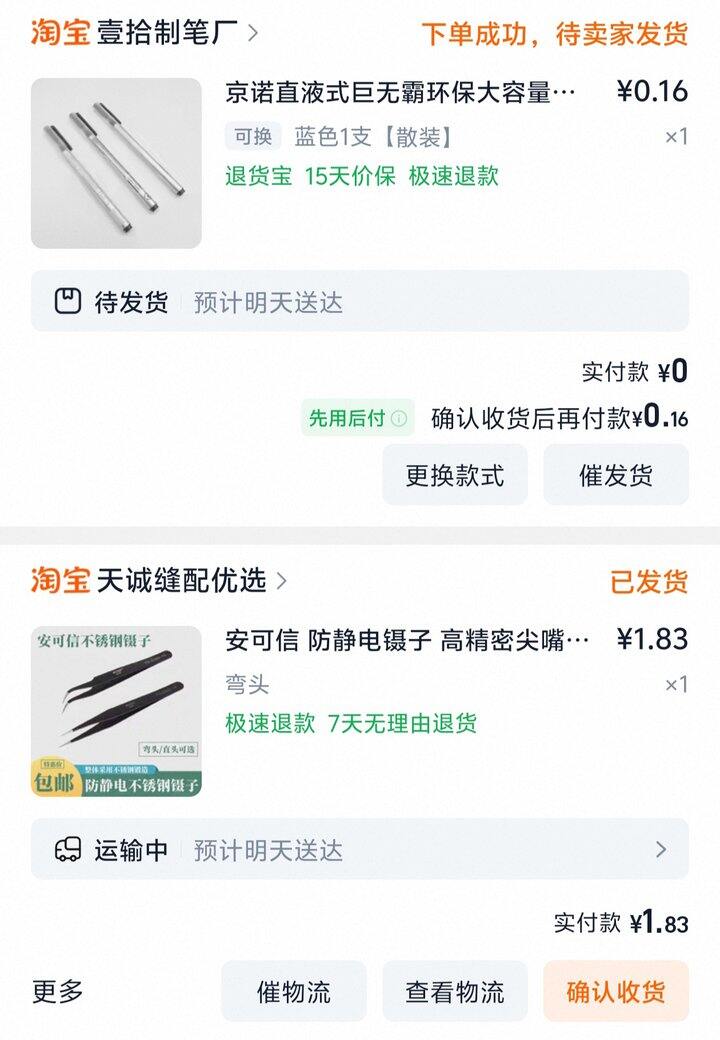Open the 安可信 tweezers product image
The height and width of the screenshot is (1040, 720).
[x=116, y=711]
